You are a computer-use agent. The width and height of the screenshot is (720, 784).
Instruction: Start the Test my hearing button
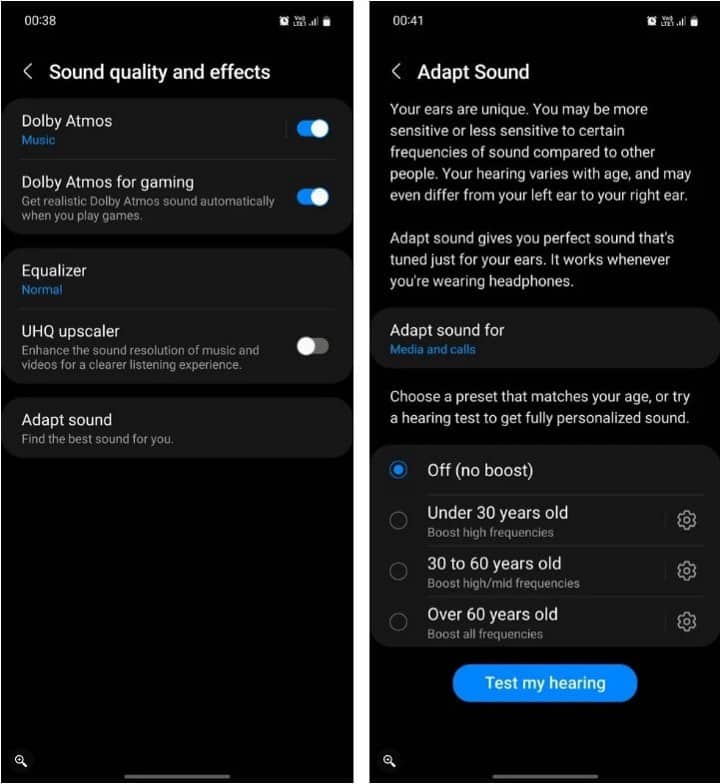tap(544, 683)
